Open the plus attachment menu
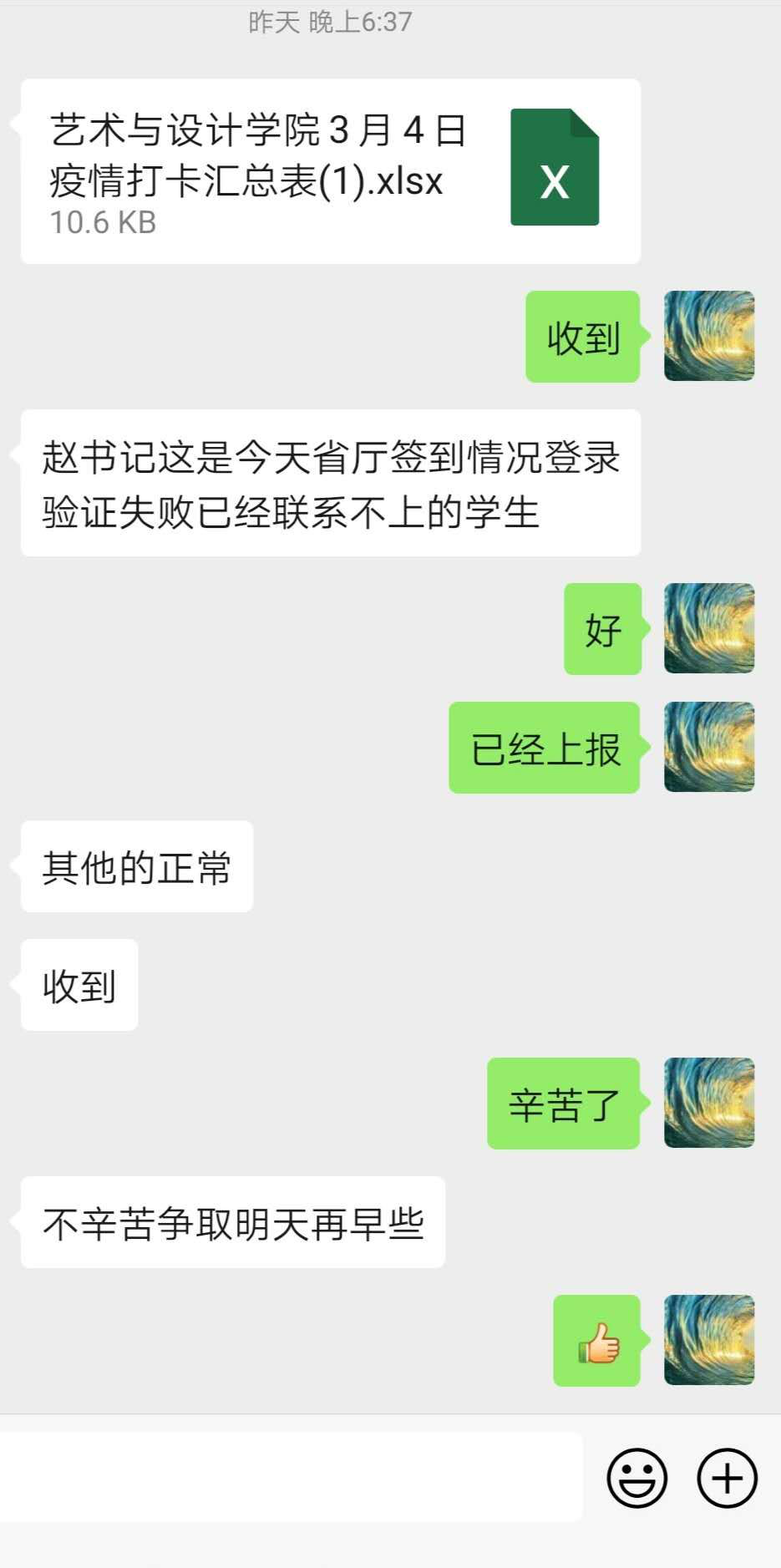 tap(727, 1478)
